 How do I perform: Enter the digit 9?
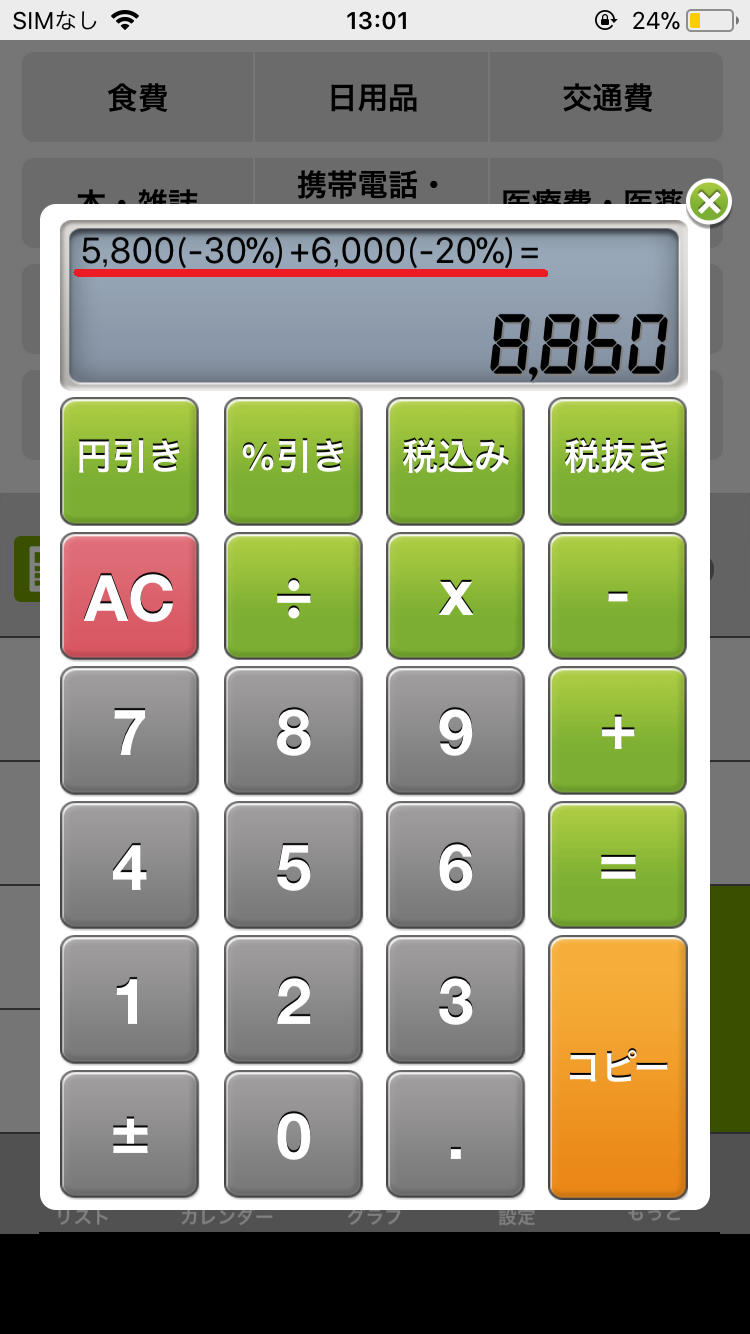pyautogui.click(x=456, y=730)
